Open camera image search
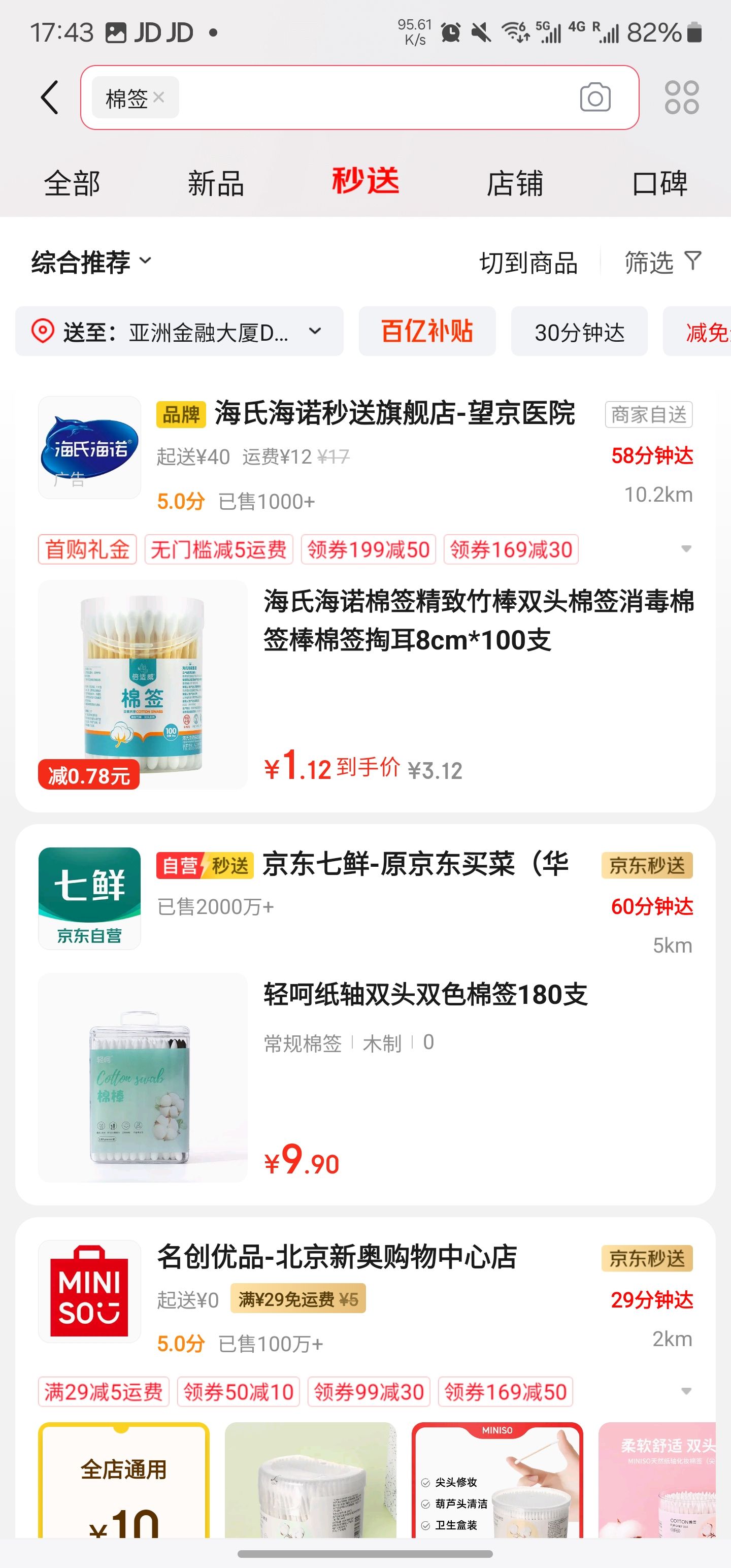Viewport: 731px width, 1568px height. point(594,97)
